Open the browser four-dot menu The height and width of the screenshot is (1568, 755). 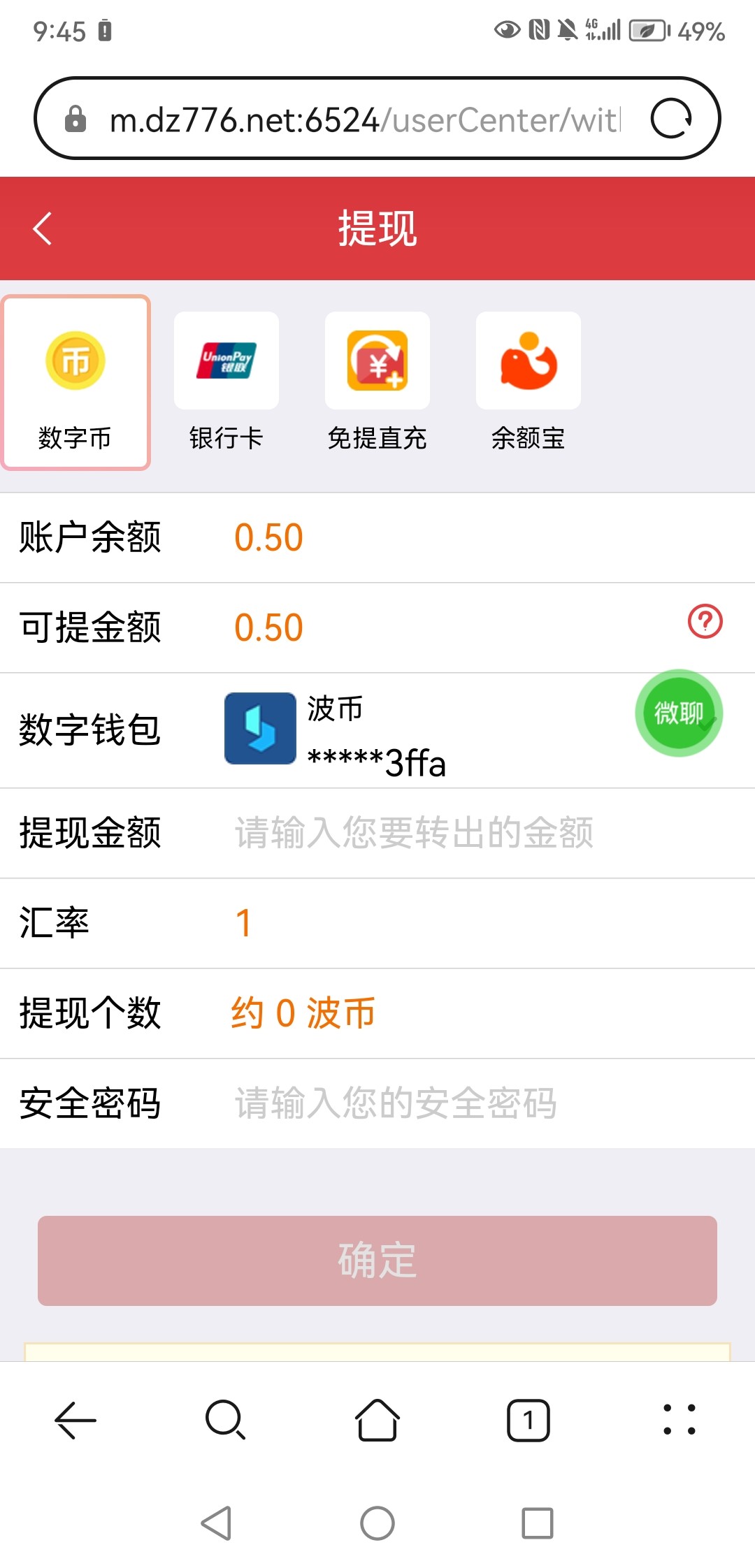(x=679, y=1421)
